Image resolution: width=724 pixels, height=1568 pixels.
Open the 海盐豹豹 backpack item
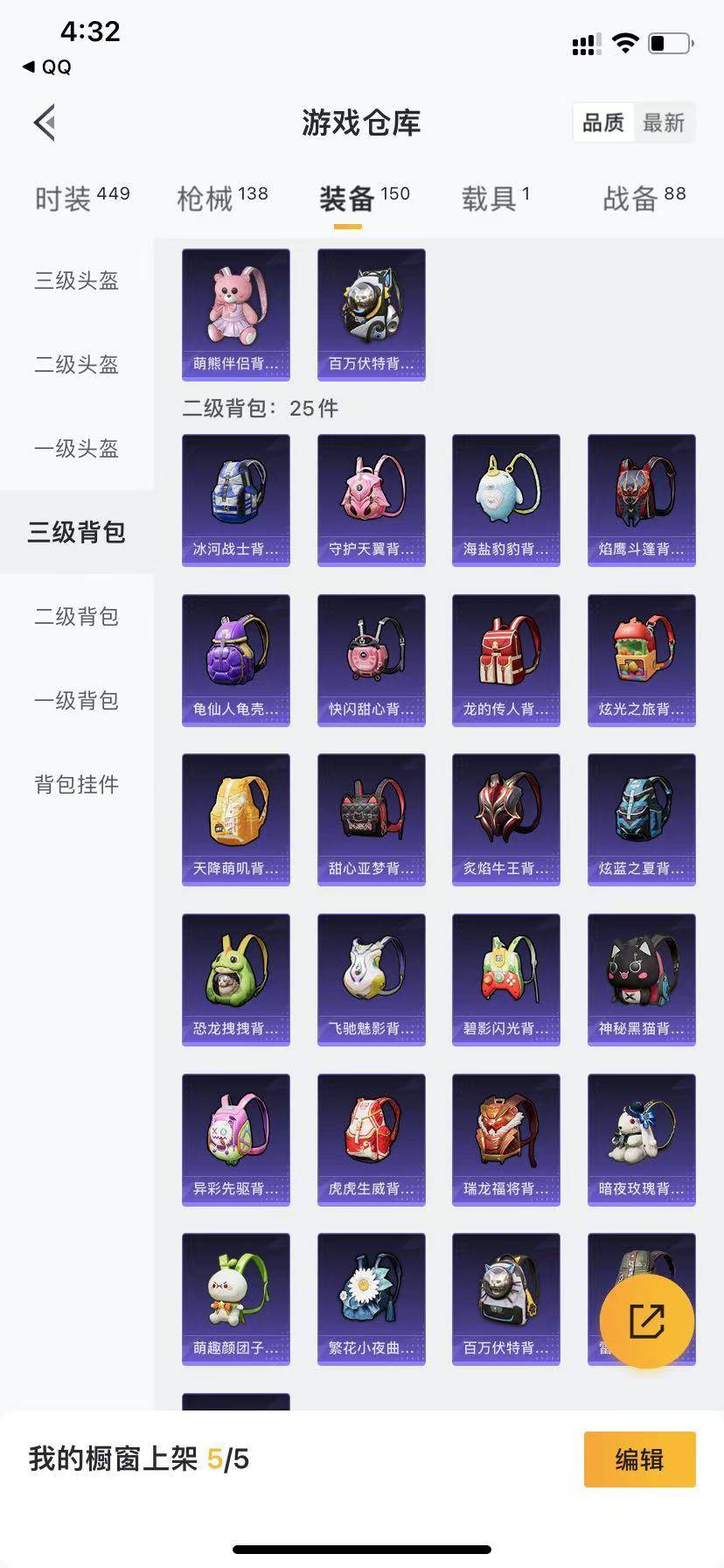(506, 500)
